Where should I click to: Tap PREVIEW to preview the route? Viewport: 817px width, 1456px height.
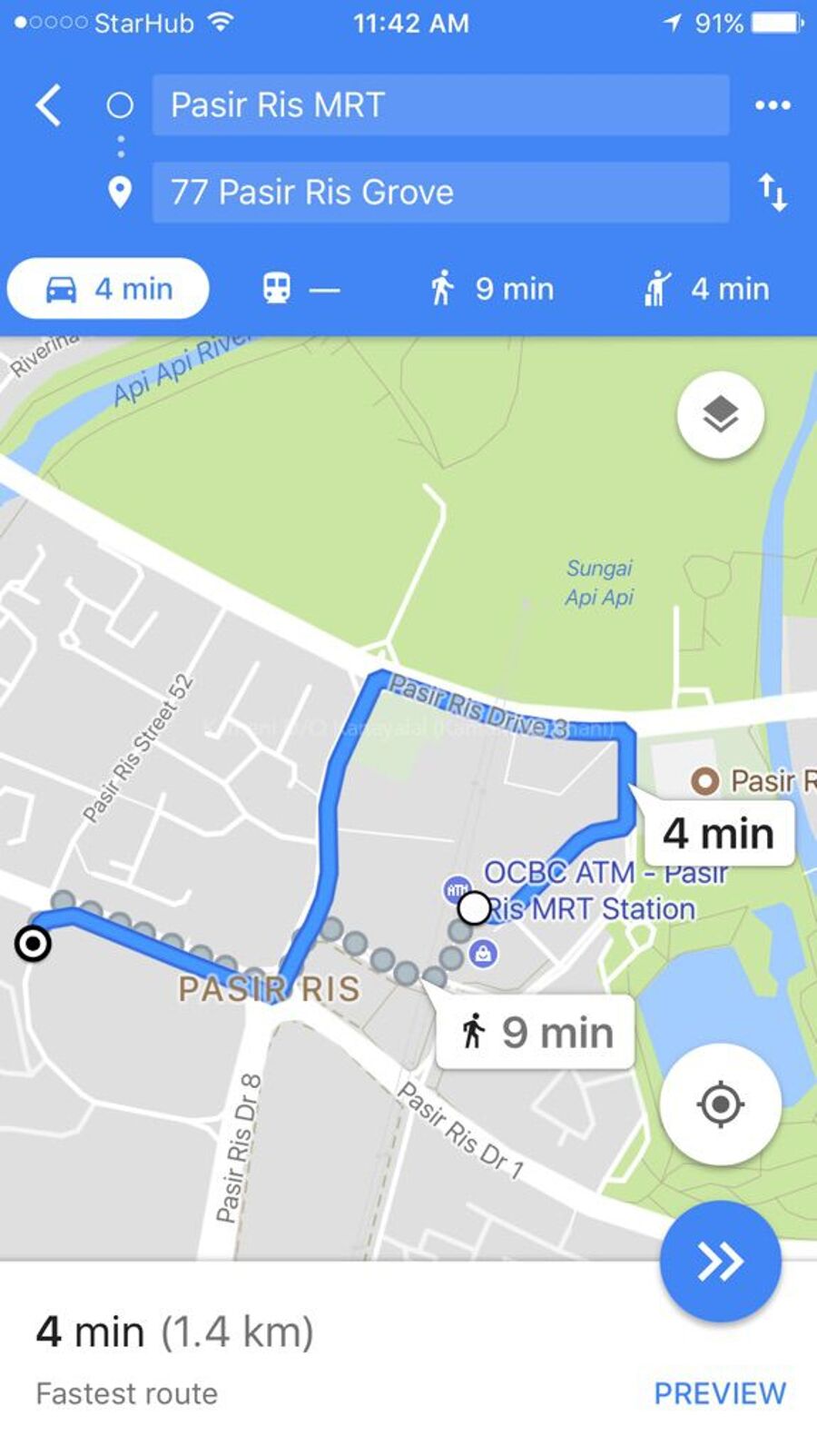[x=719, y=1393]
